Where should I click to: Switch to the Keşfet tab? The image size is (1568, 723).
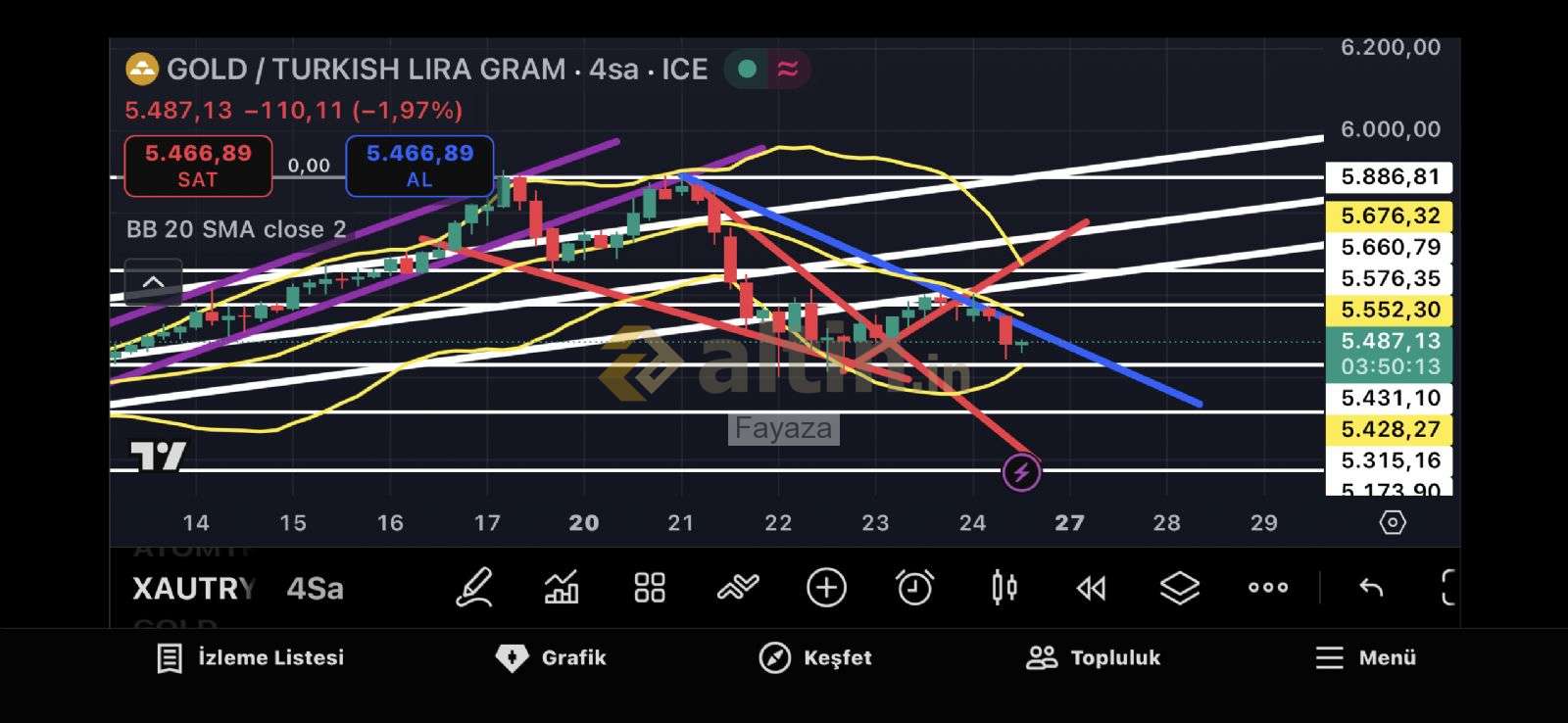click(x=815, y=657)
